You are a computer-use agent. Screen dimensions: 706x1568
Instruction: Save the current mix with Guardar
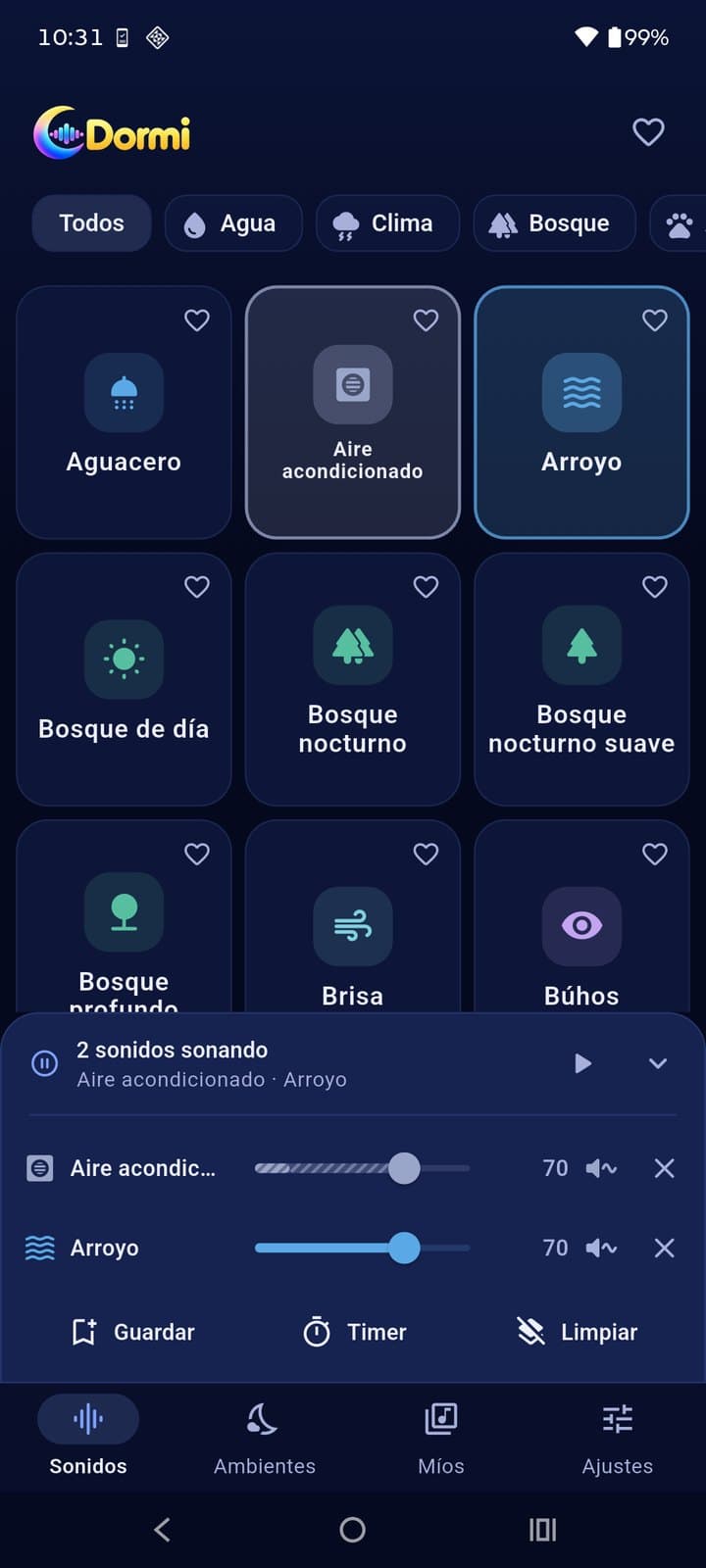point(133,1332)
